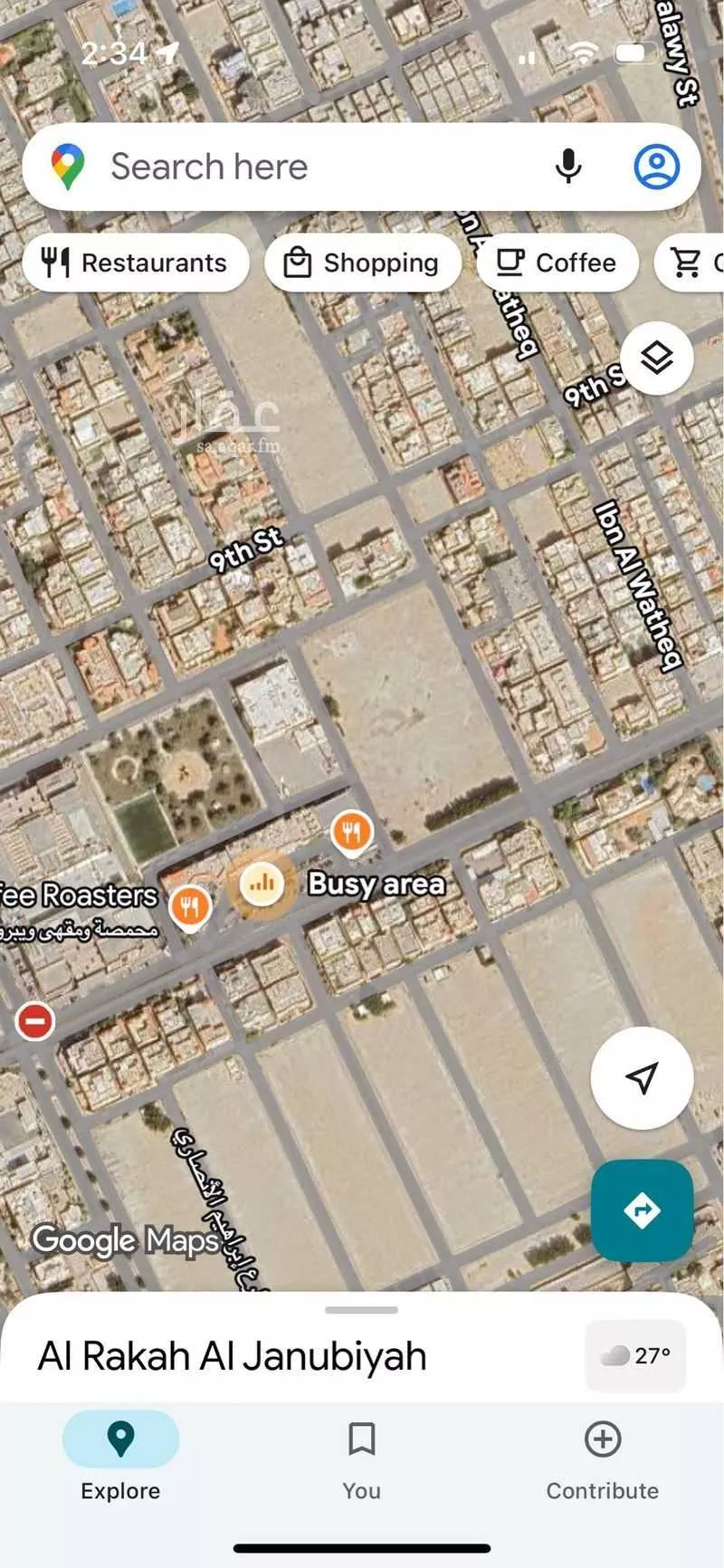The image size is (724, 1568).
Task: Start navigation with the teal directions icon
Action: [643, 1210]
